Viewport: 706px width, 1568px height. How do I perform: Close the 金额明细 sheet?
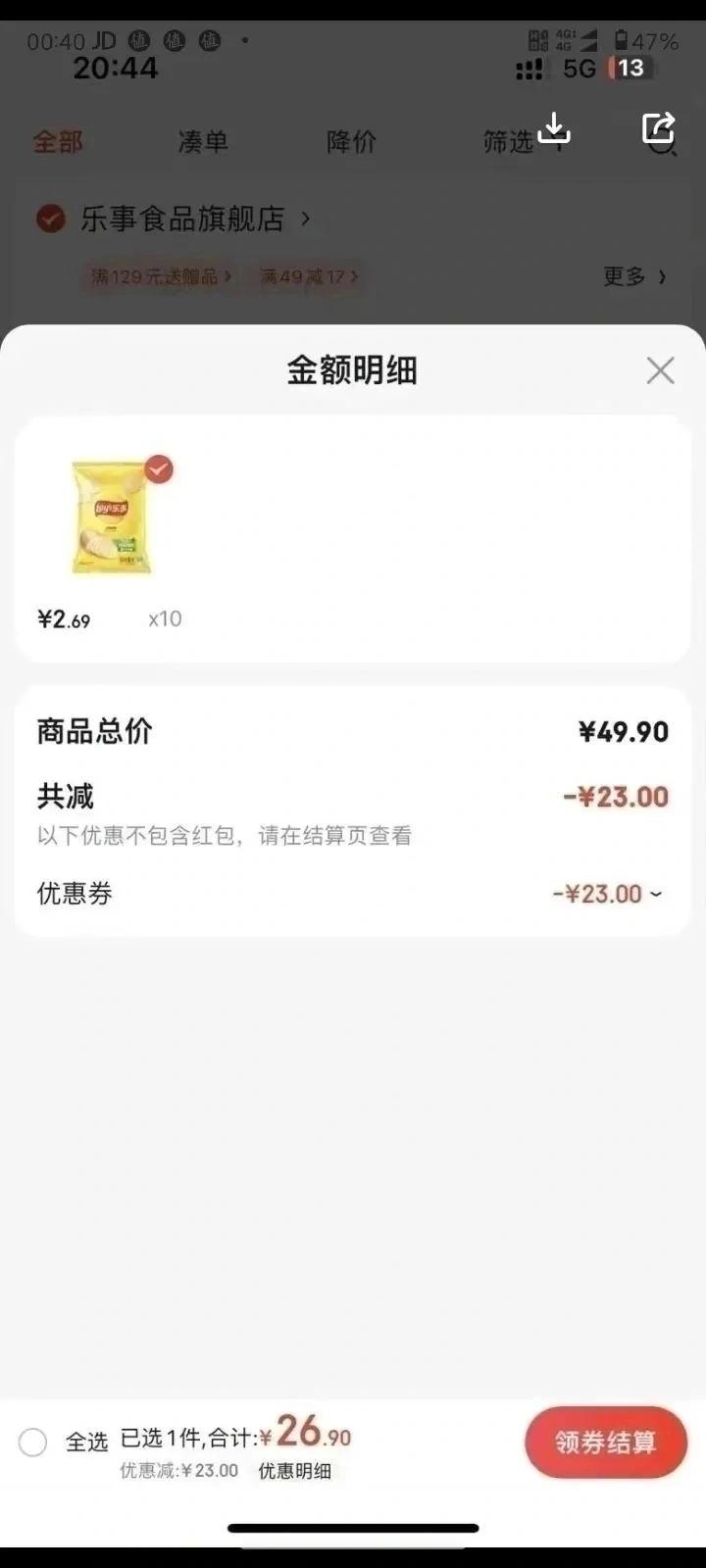[x=660, y=370]
